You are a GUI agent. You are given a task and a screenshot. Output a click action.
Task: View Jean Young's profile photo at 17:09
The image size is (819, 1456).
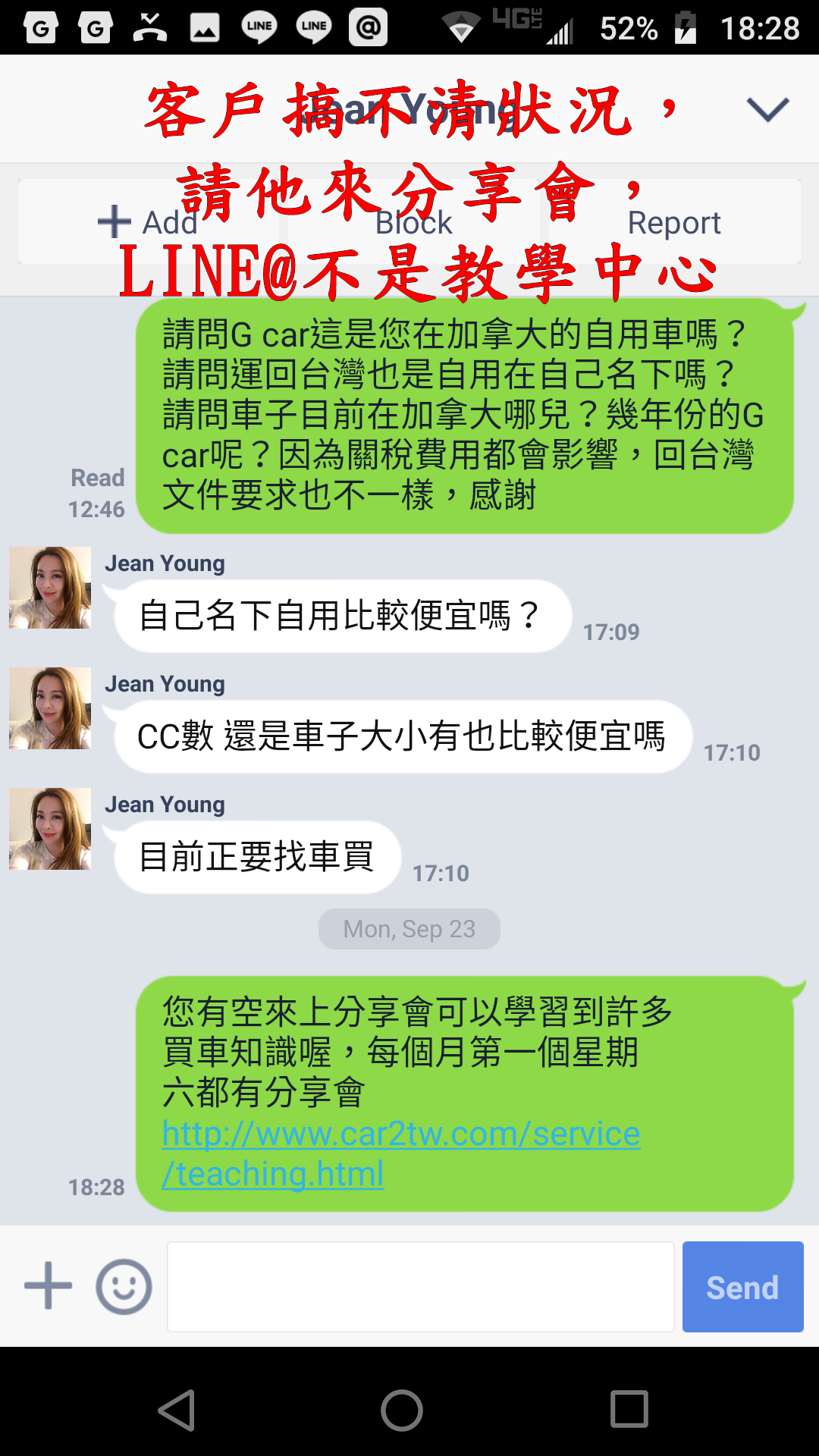click(x=50, y=588)
